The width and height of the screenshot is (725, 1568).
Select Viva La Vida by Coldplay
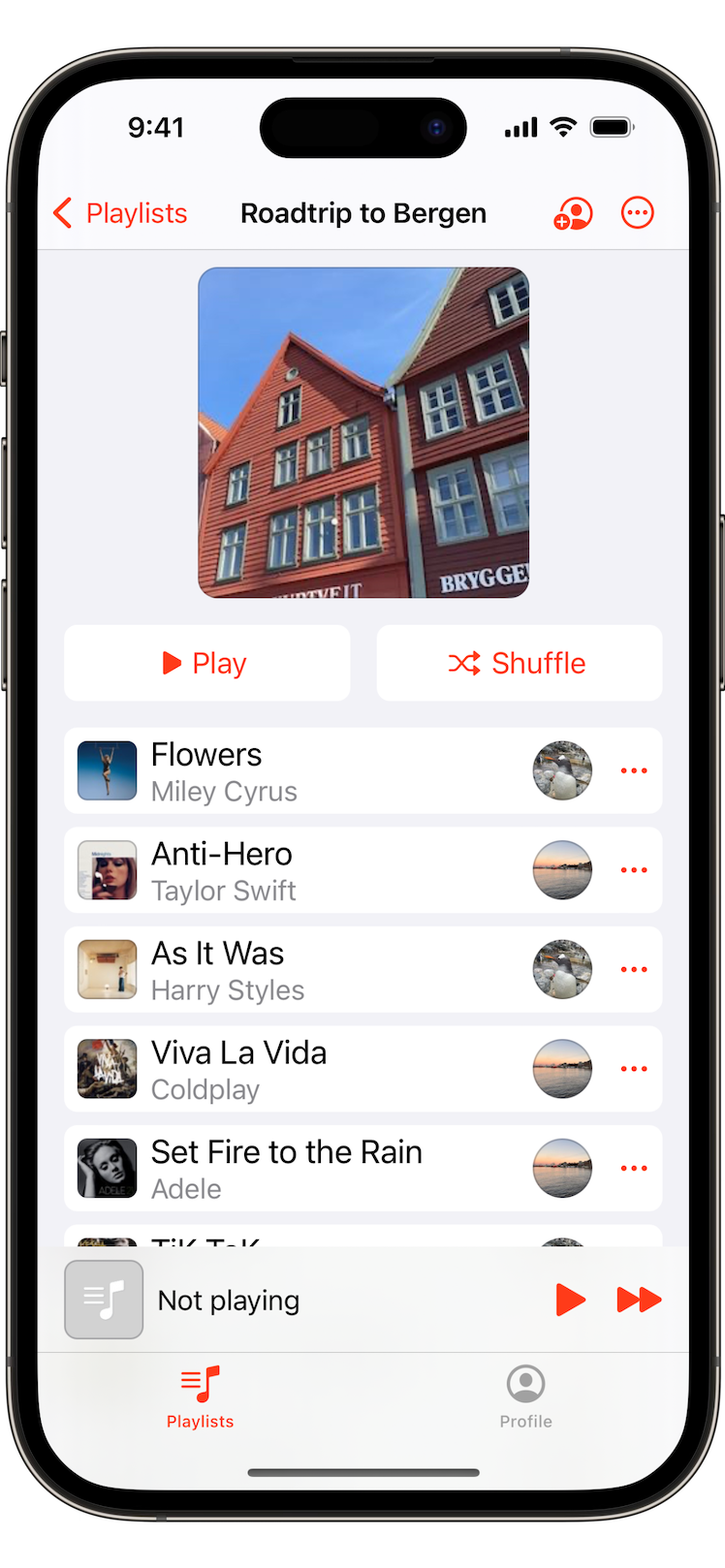click(x=291, y=1069)
